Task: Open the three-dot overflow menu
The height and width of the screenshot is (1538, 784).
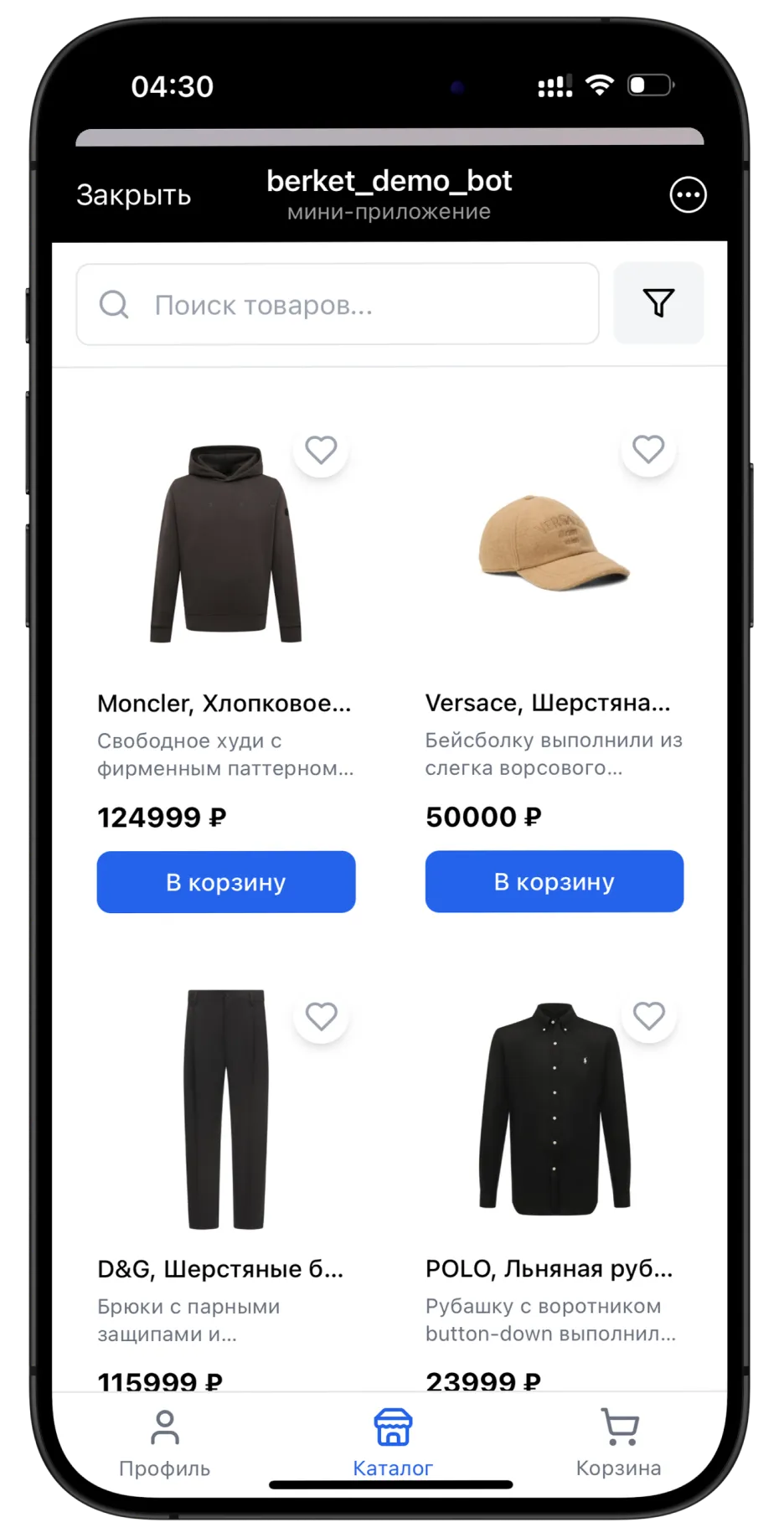Action: pyautogui.click(x=688, y=195)
